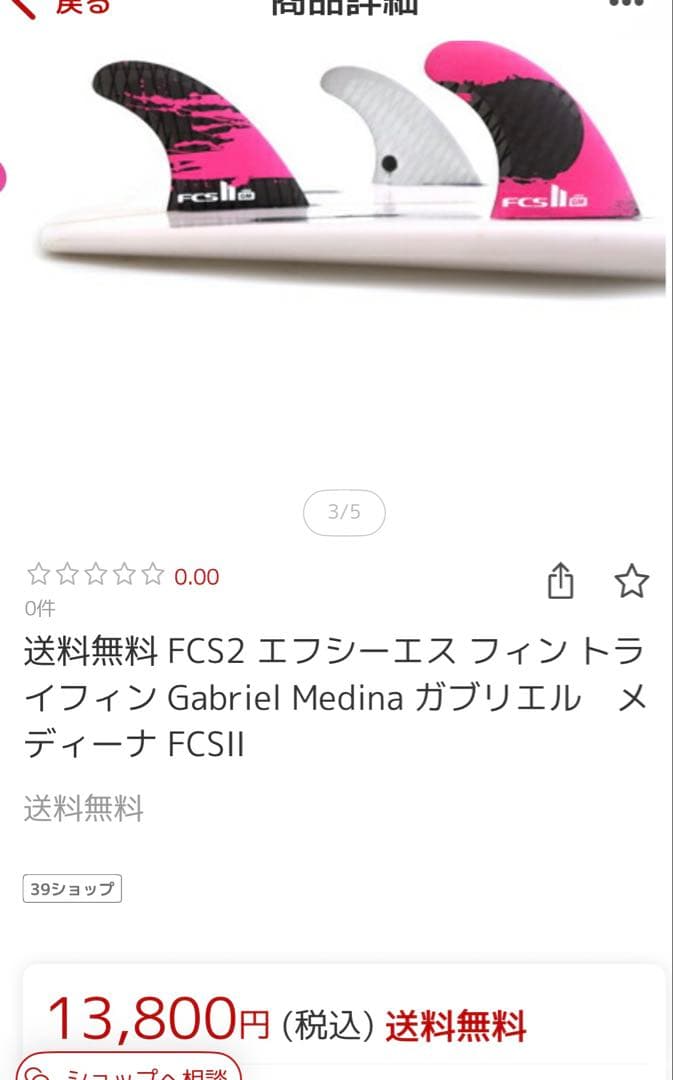Tap the 39ショップ badge
Viewport: 673px width, 1080px height.
72,889
